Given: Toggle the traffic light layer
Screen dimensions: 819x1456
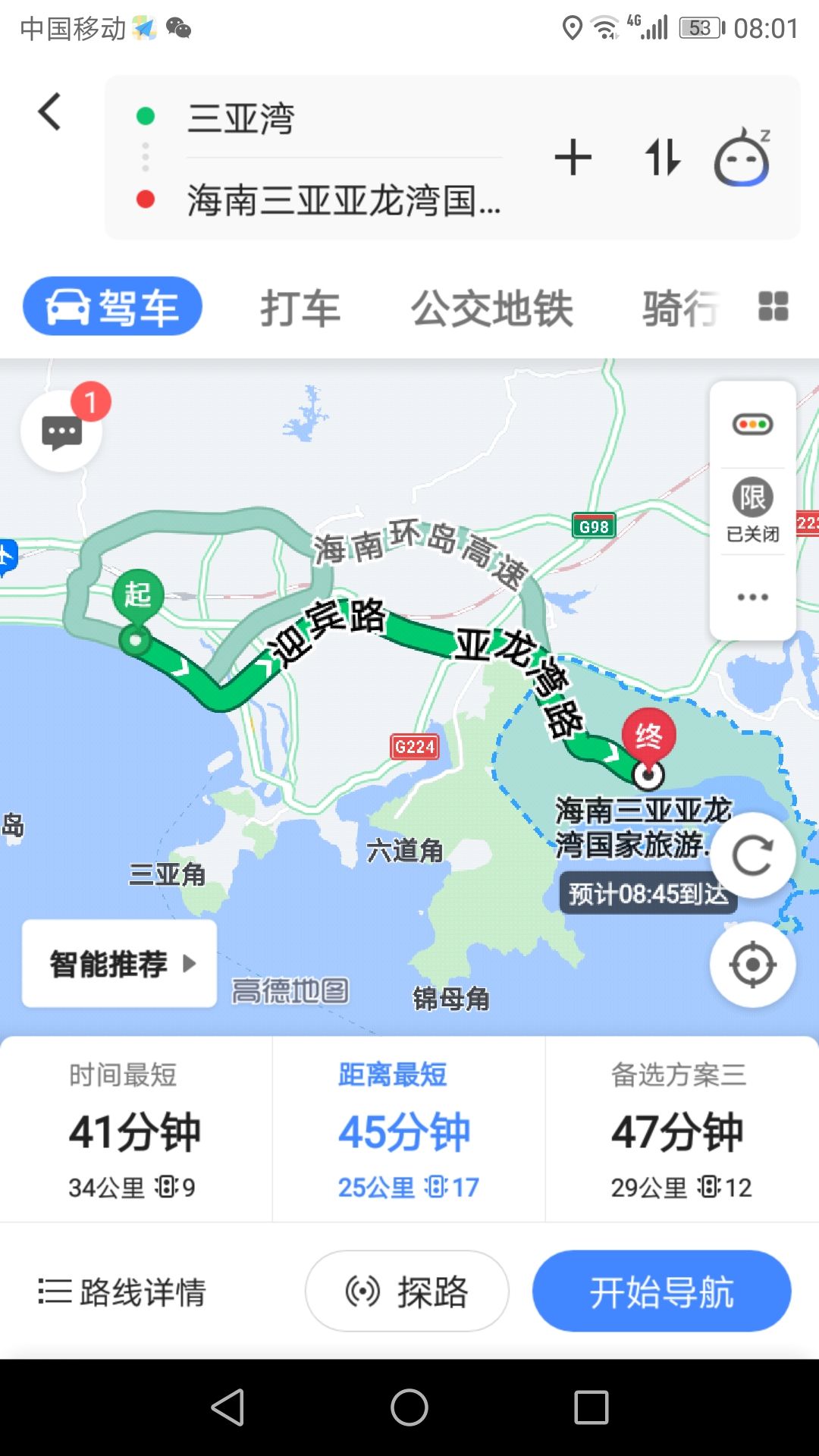Looking at the screenshot, I should (752, 424).
